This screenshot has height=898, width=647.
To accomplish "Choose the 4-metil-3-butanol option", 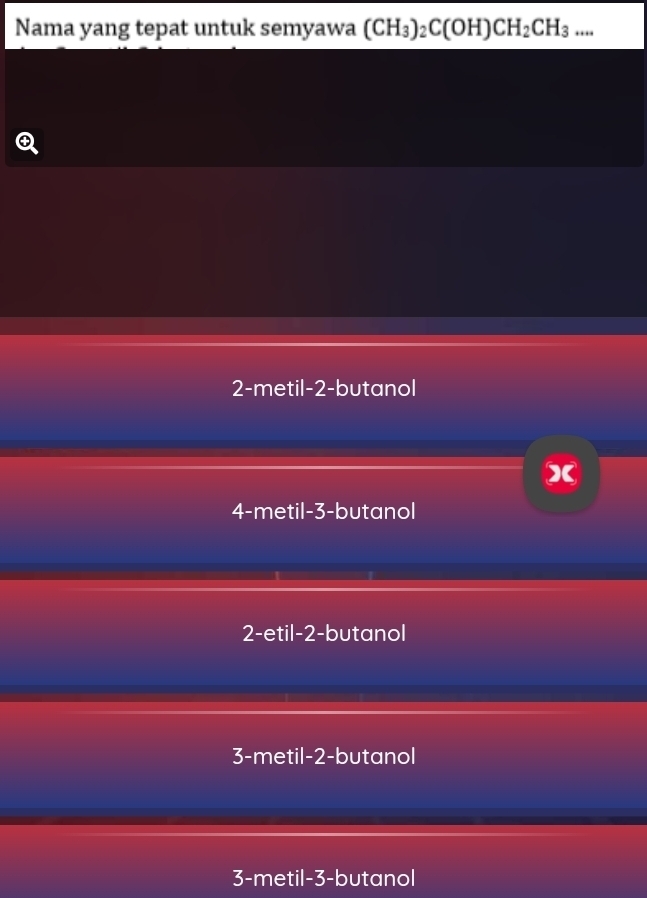I will pos(323,511).
